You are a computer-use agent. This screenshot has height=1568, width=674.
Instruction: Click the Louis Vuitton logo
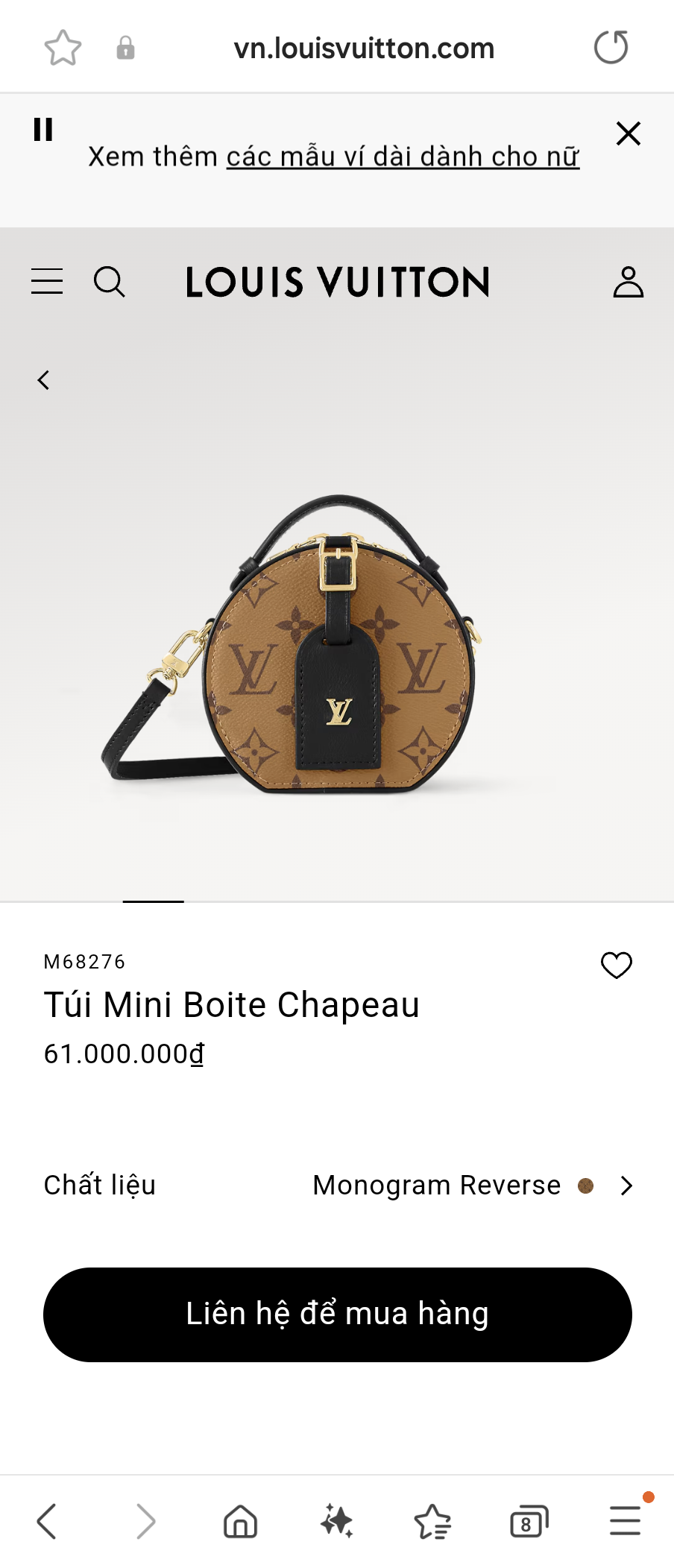point(337,283)
